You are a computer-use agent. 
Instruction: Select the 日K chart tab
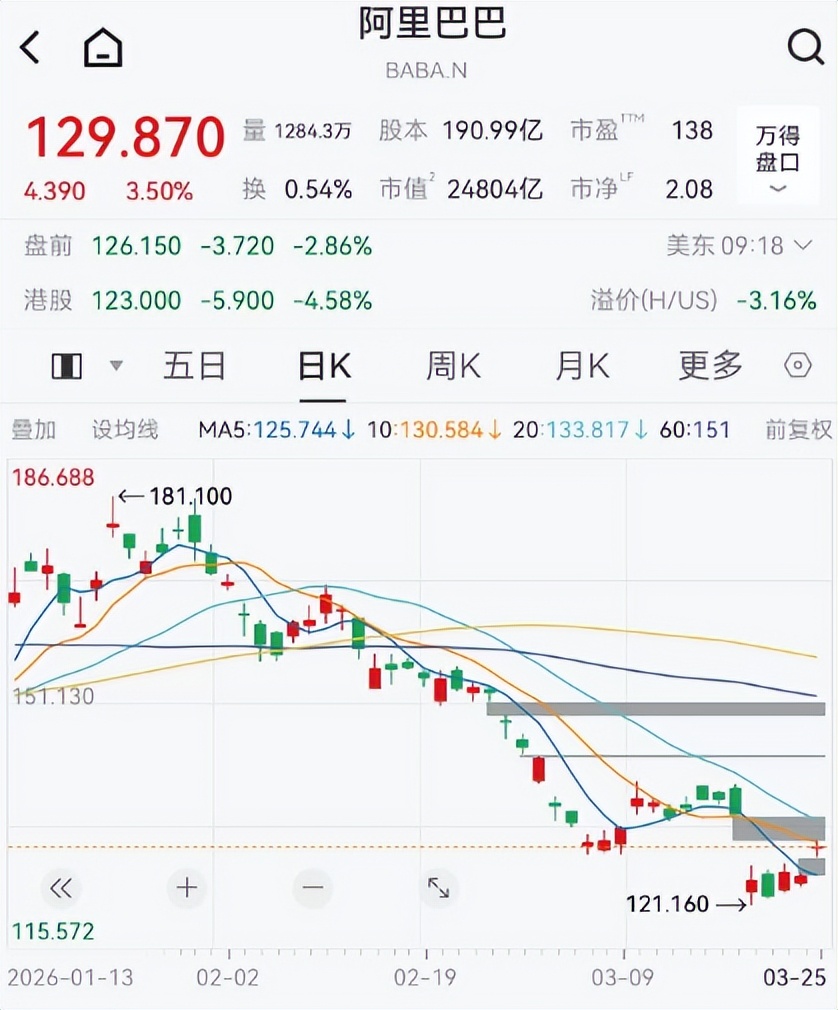click(x=324, y=366)
